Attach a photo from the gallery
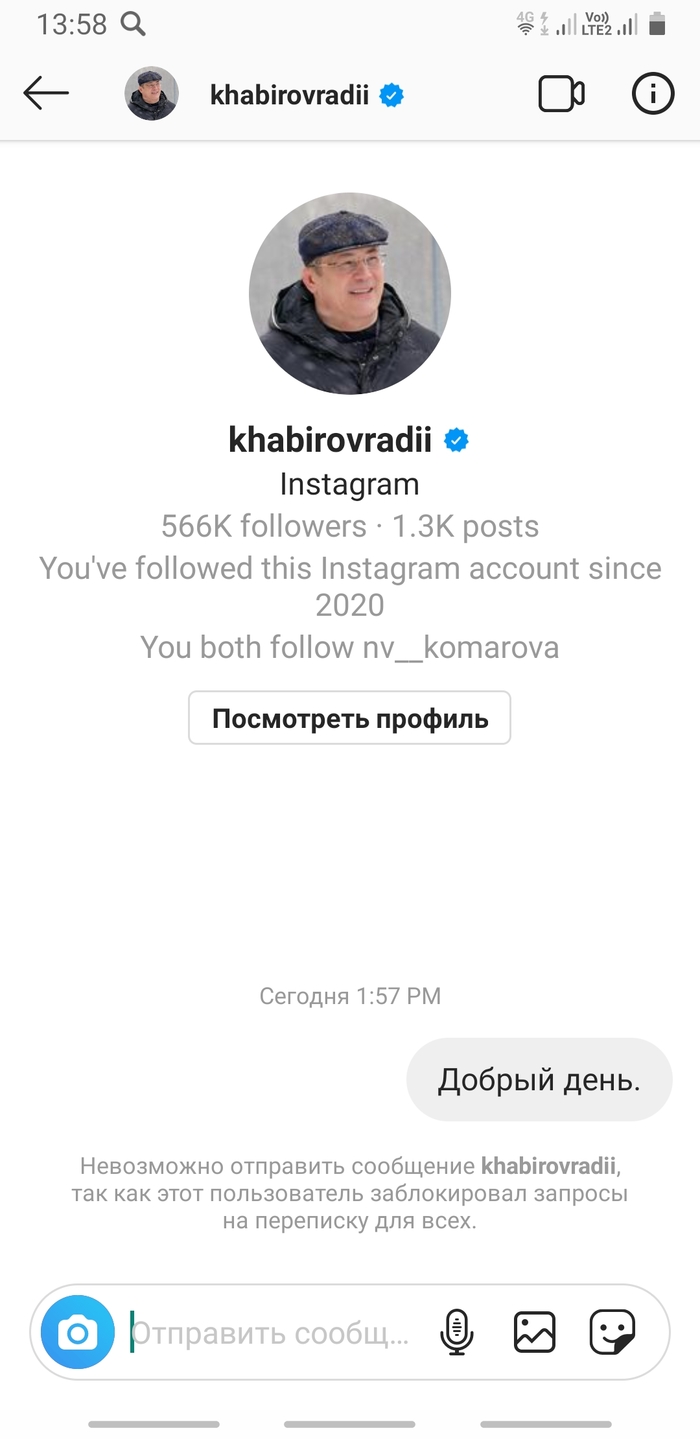 534,1332
